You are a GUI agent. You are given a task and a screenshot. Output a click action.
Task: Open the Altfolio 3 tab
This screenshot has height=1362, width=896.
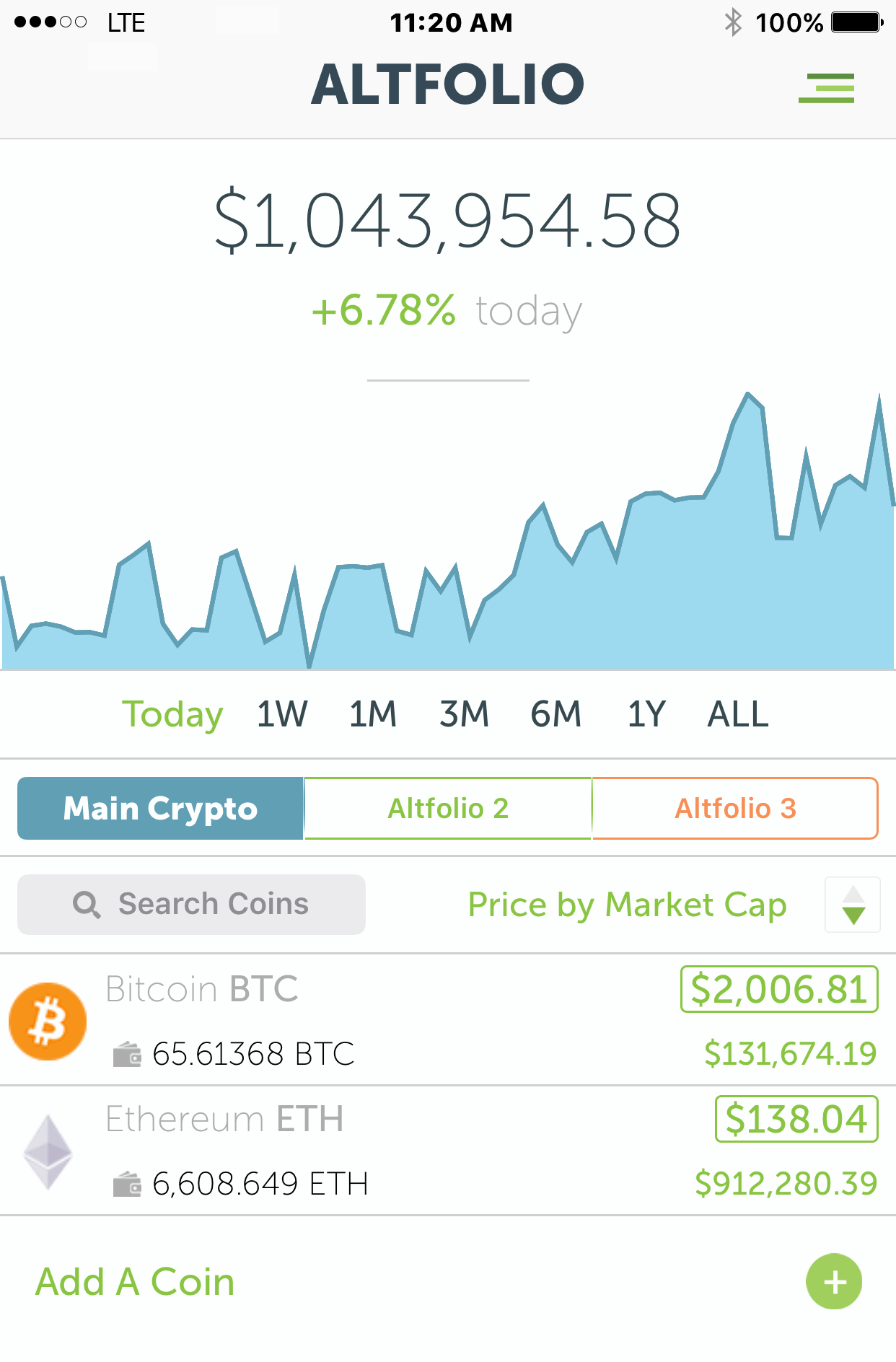pos(736,808)
